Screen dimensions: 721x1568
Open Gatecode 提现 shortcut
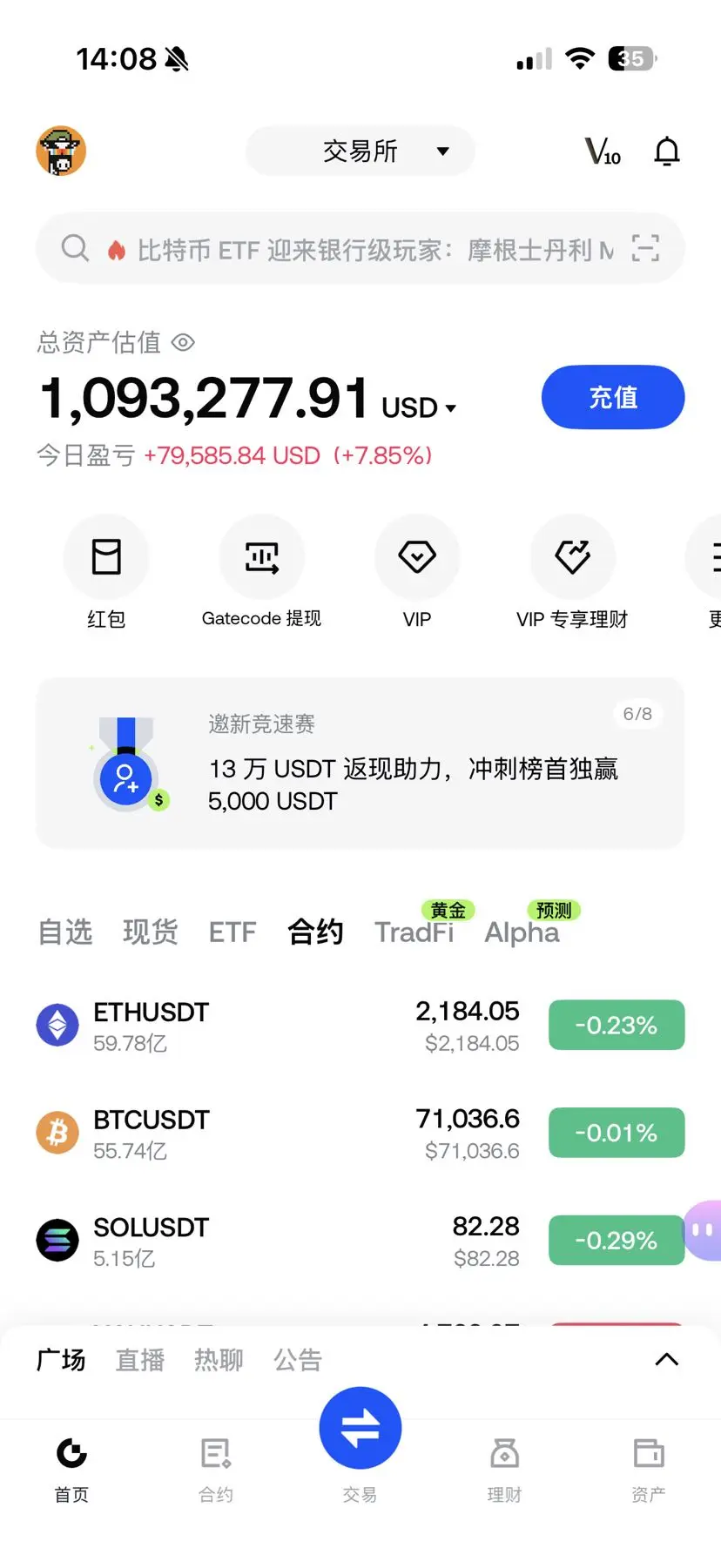pyautogui.click(x=261, y=571)
